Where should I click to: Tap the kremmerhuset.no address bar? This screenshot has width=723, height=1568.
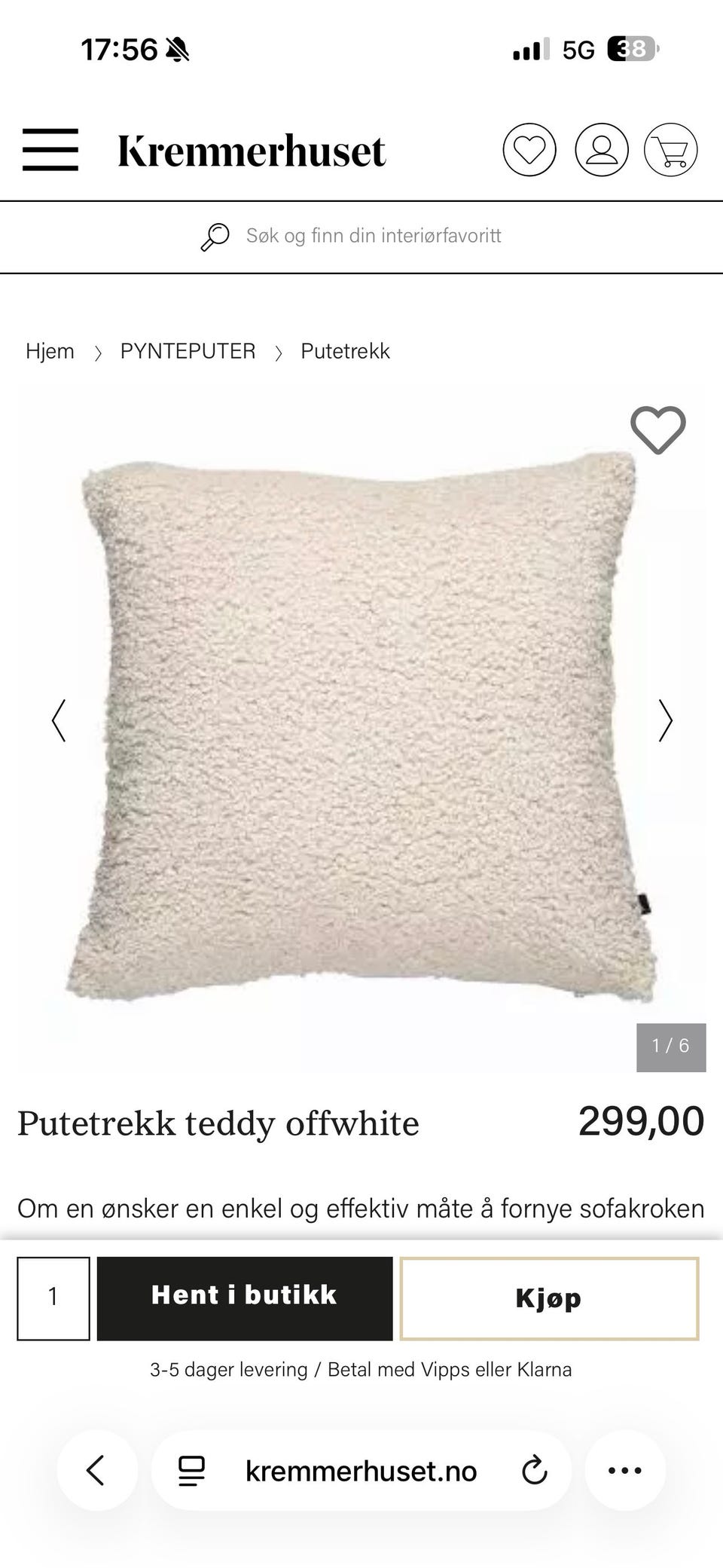click(x=361, y=1470)
